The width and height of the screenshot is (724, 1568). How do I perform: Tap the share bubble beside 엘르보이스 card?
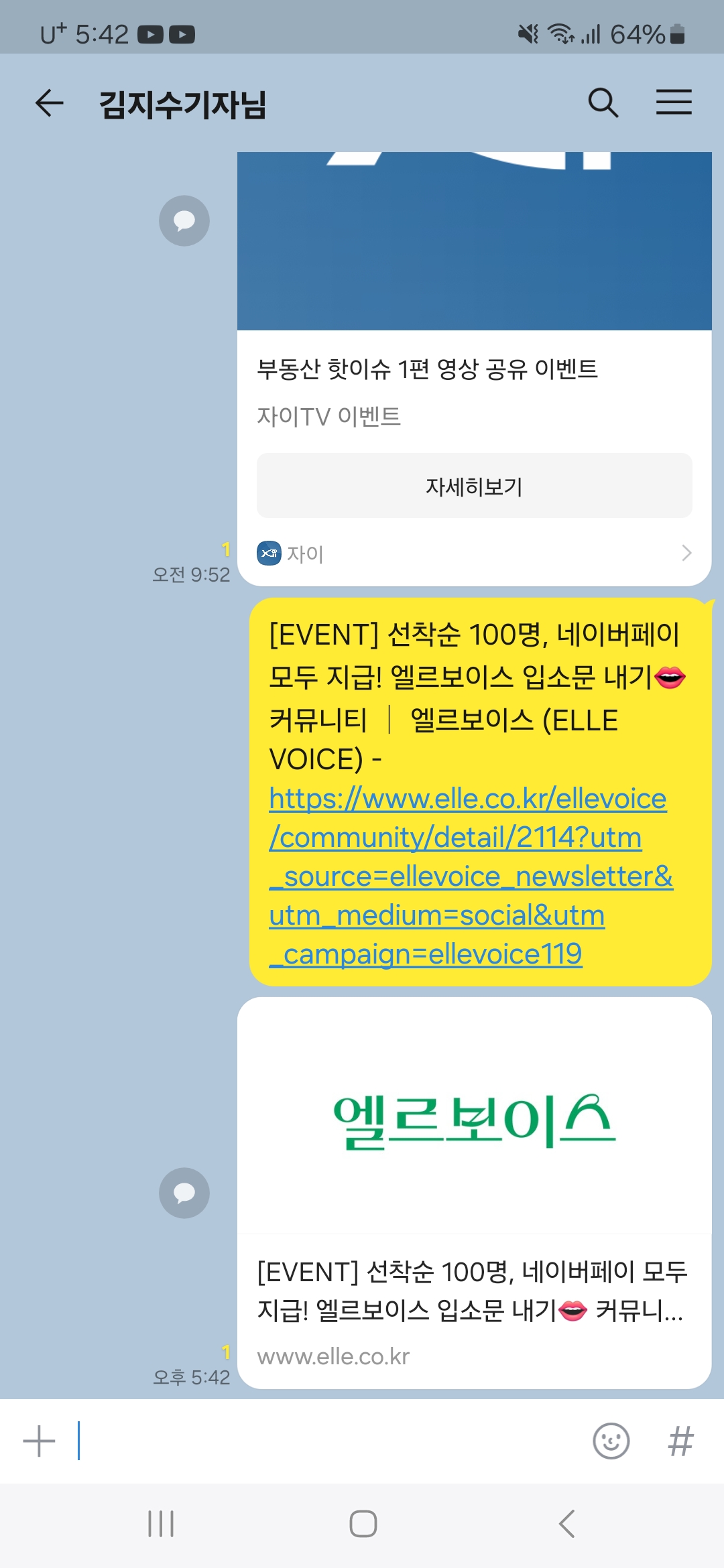coord(184,1193)
